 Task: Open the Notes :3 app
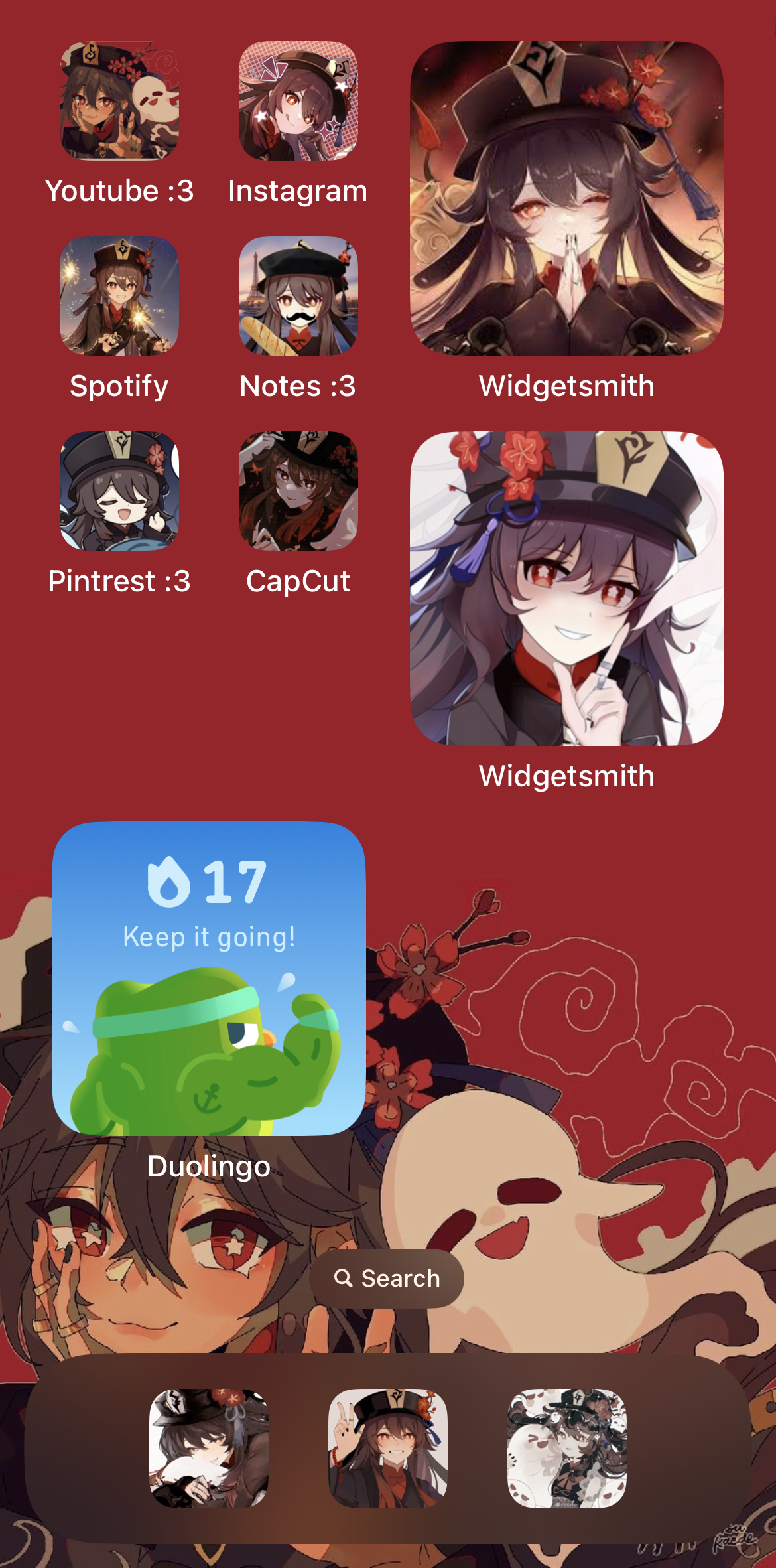click(298, 296)
